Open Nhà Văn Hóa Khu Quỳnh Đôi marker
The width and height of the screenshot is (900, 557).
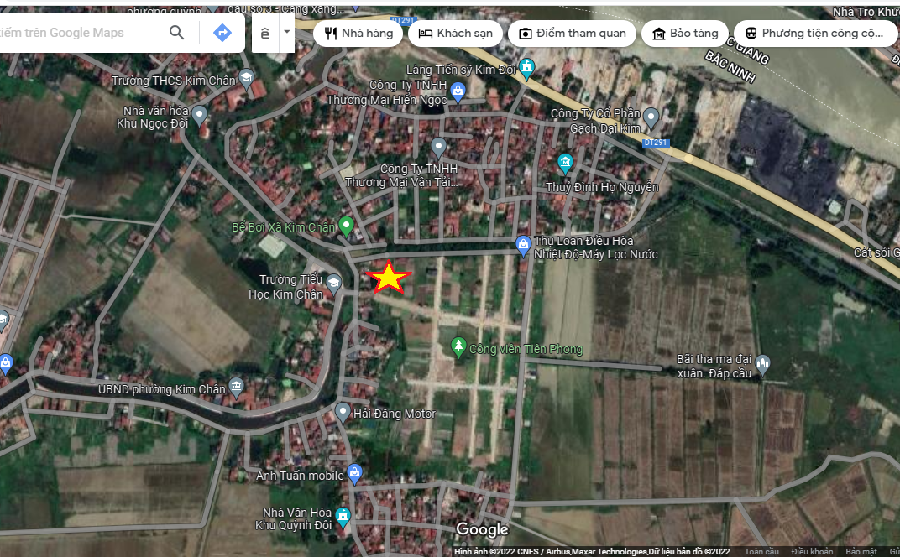(x=343, y=517)
